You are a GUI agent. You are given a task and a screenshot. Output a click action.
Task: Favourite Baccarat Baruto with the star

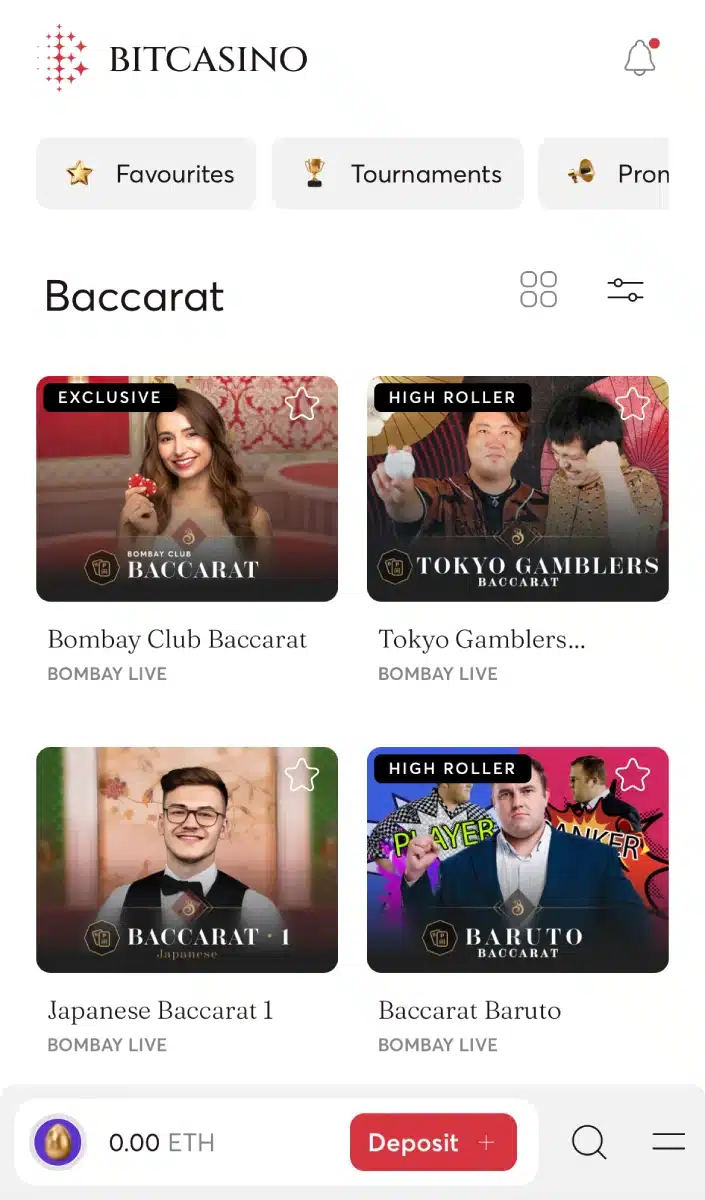[x=632, y=774]
